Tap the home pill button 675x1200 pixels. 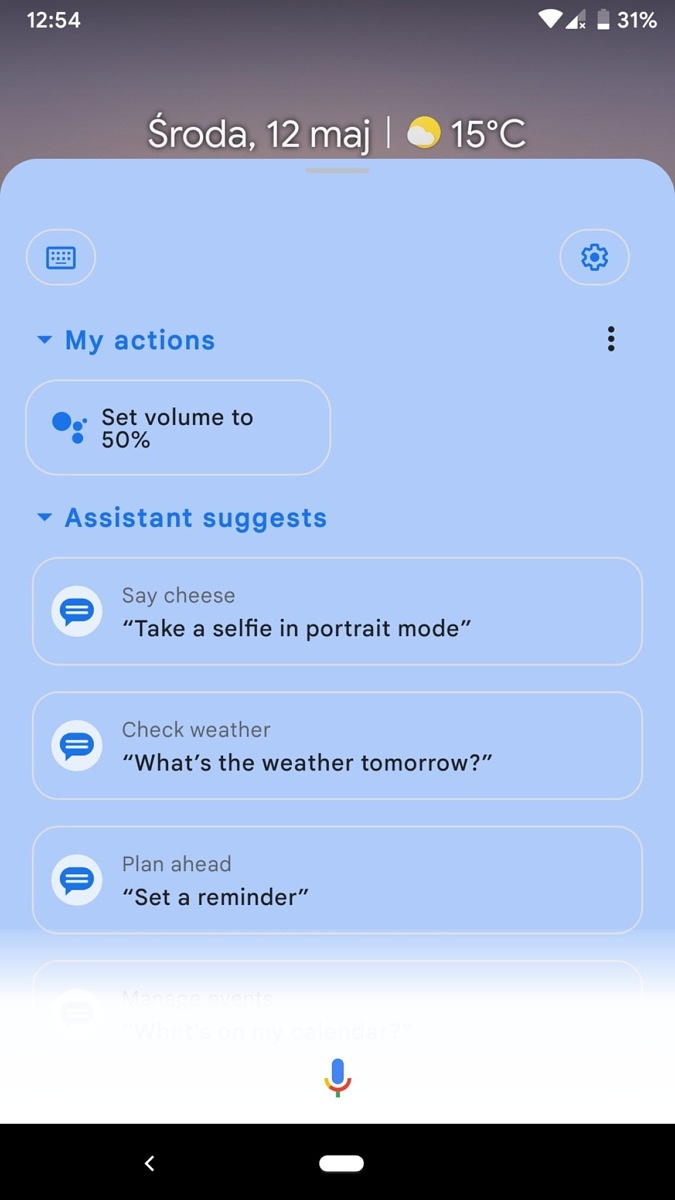click(341, 1163)
